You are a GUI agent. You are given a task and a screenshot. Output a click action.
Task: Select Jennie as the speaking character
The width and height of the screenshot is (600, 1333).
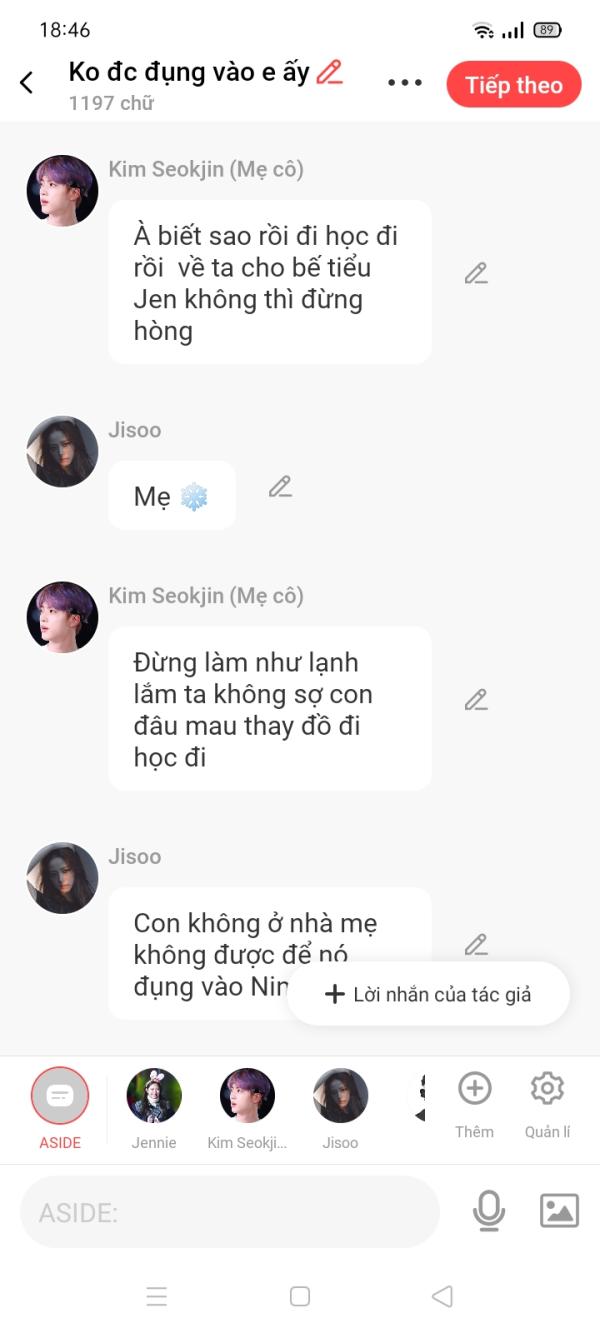[x=154, y=1098]
